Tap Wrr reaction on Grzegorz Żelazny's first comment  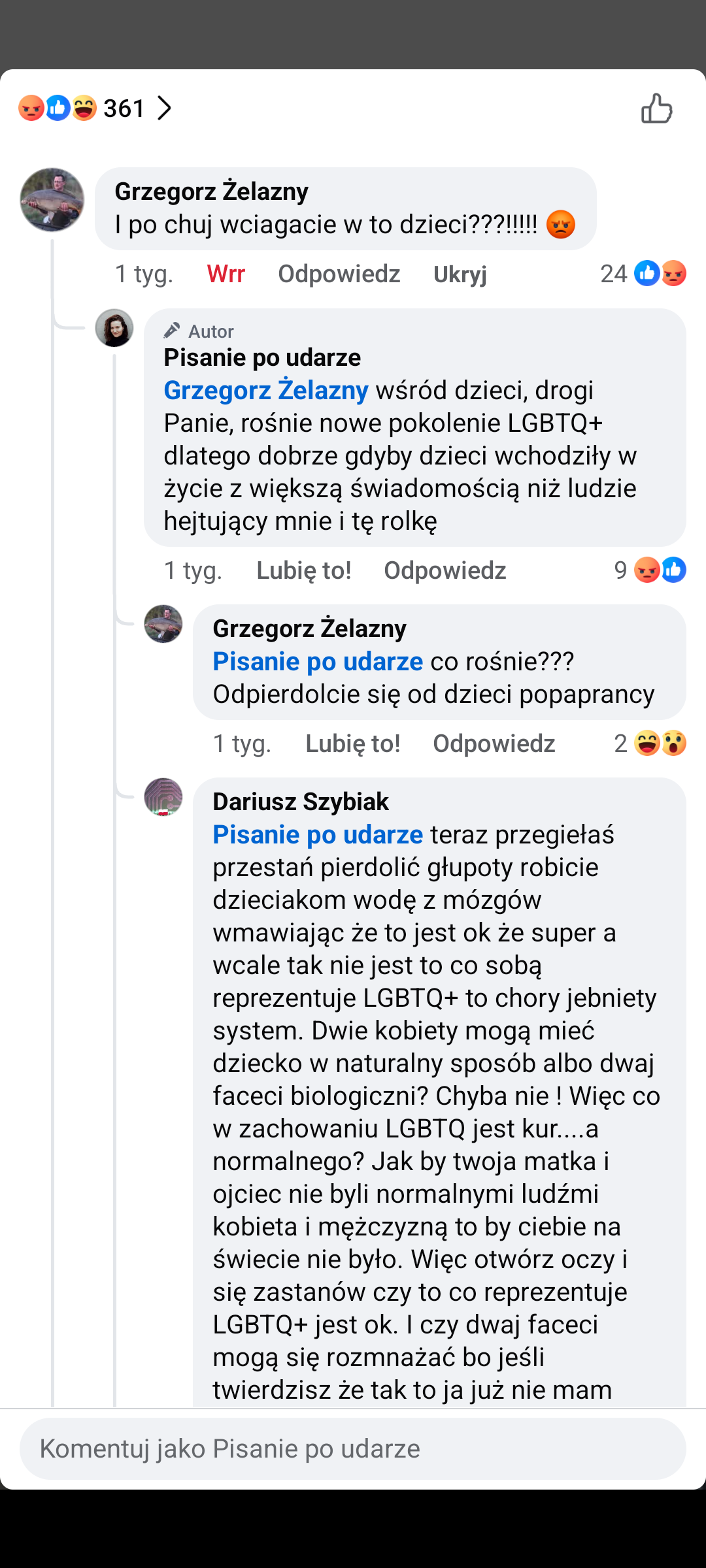226,274
